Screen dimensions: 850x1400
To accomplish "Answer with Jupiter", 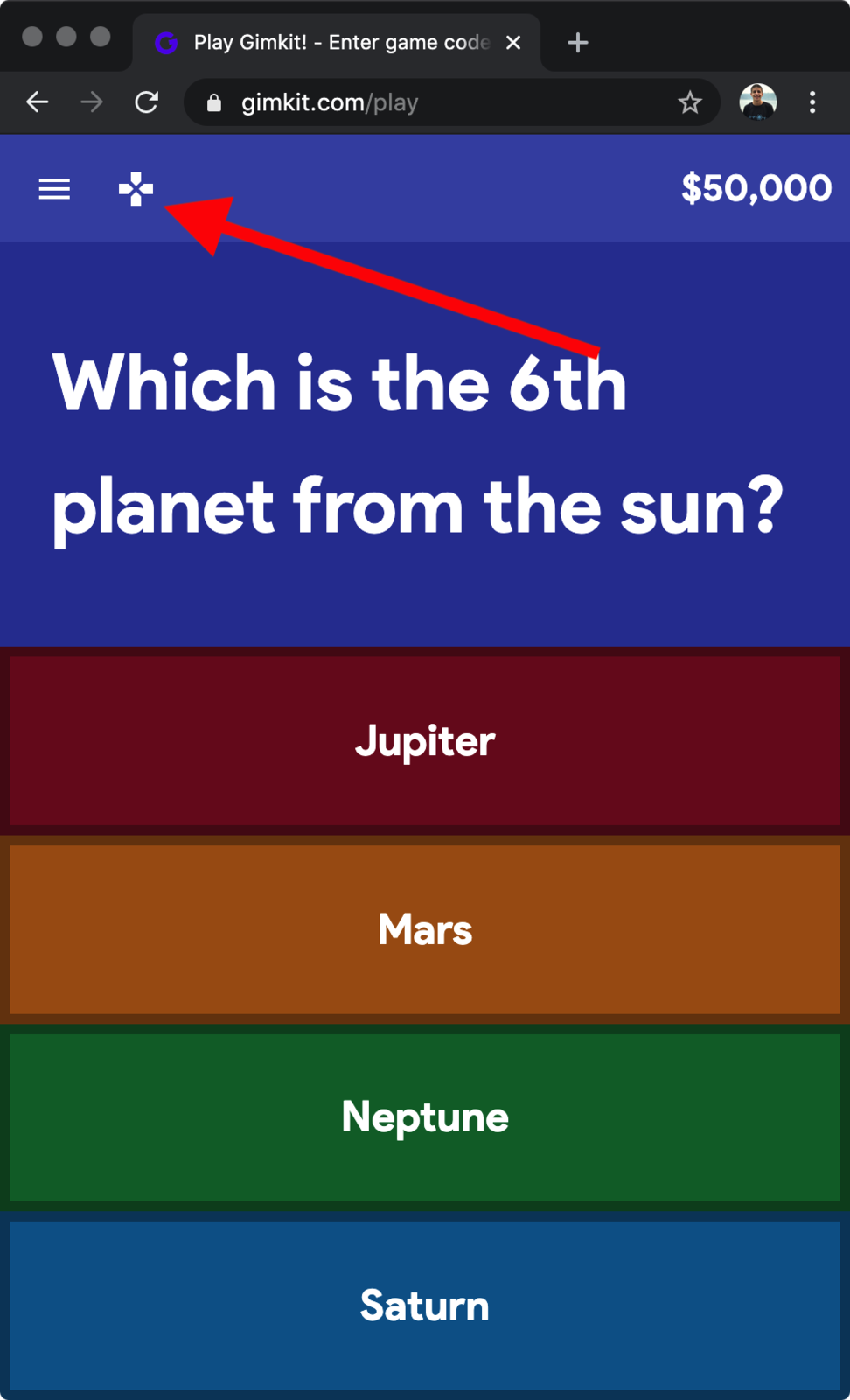I will coord(425,741).
